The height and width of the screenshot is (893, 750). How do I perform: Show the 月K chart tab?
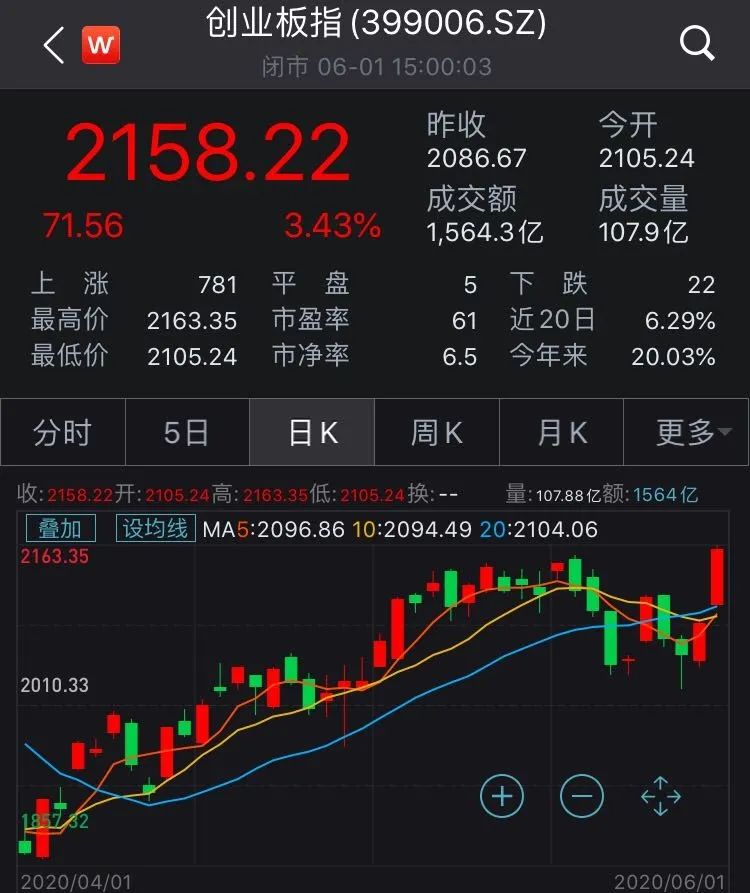tap(561, 432)
